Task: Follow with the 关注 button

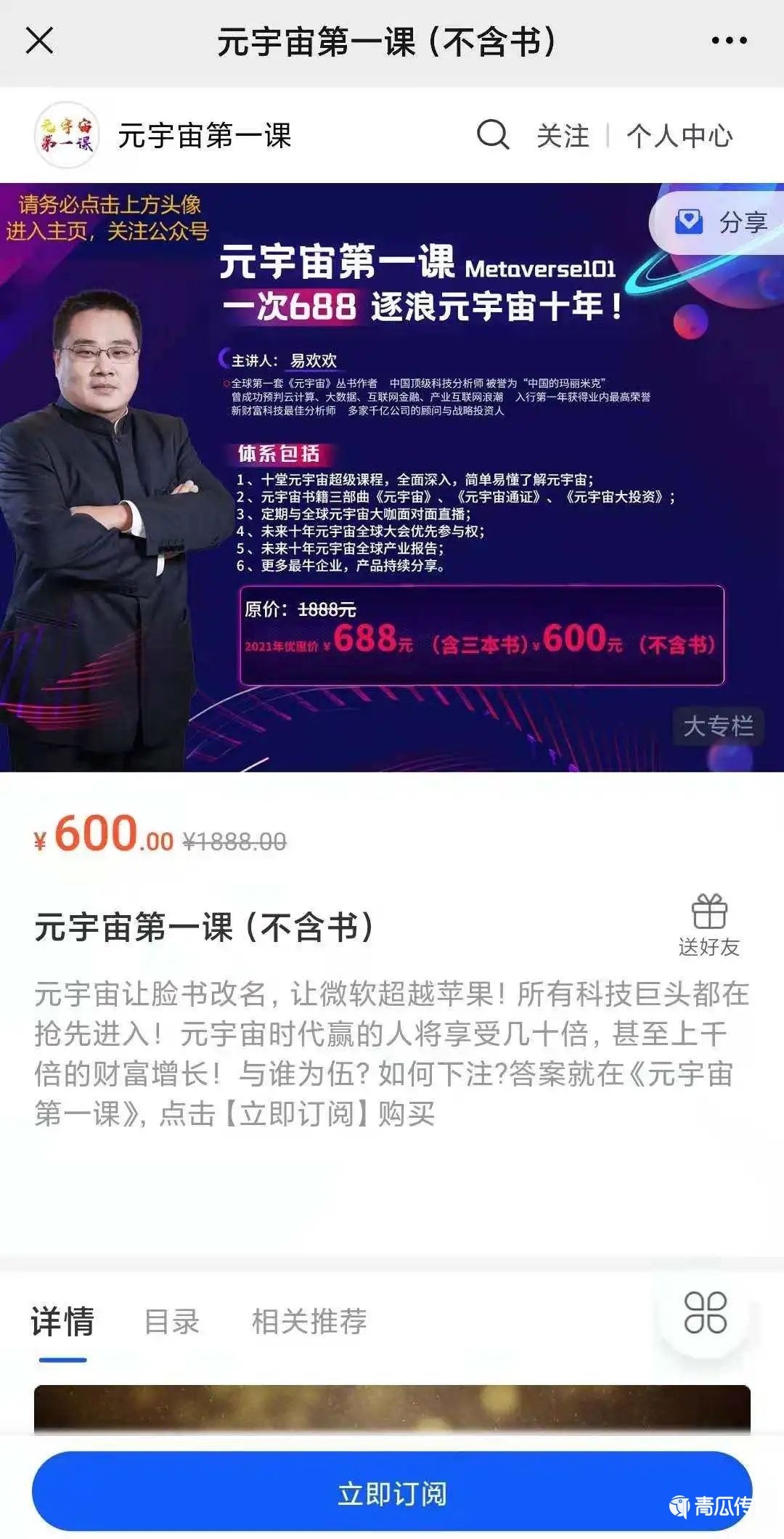Action: [x=563, y=136]
